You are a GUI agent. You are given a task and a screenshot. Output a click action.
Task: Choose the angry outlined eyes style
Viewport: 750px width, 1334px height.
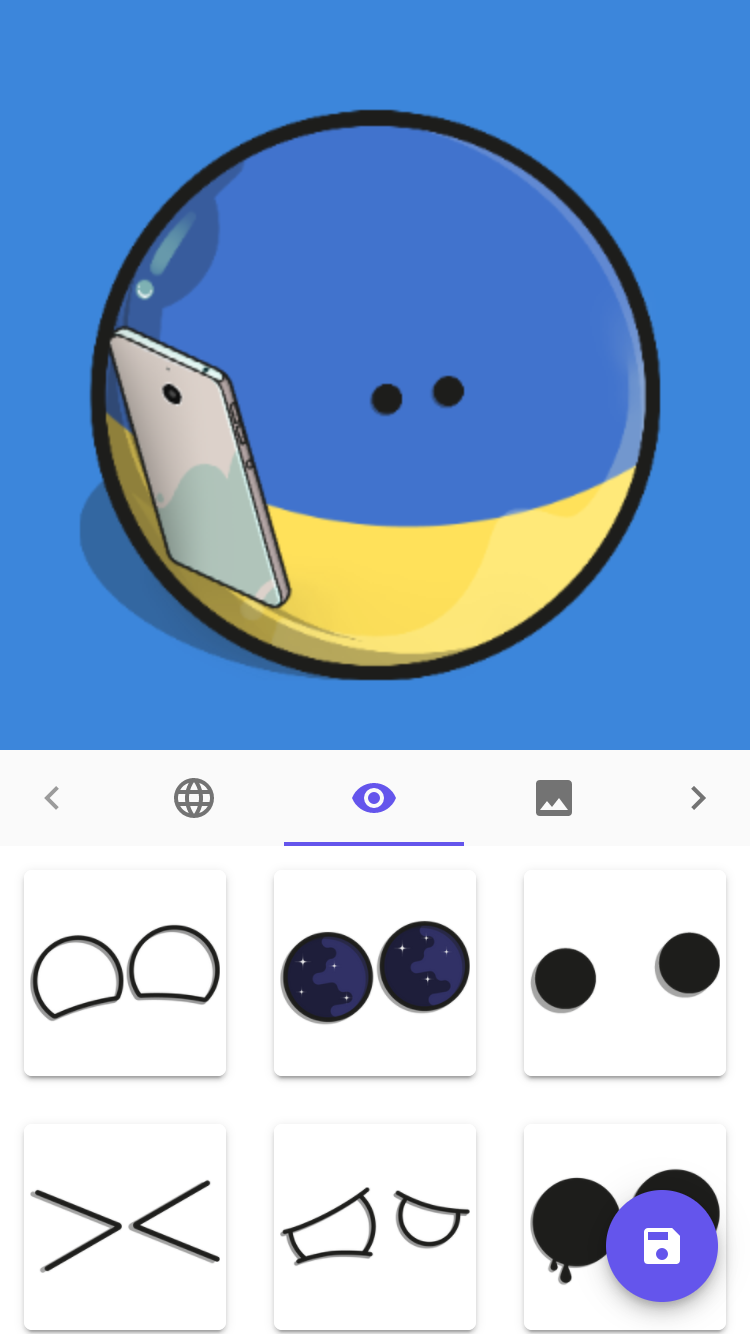click(375, 1227)
